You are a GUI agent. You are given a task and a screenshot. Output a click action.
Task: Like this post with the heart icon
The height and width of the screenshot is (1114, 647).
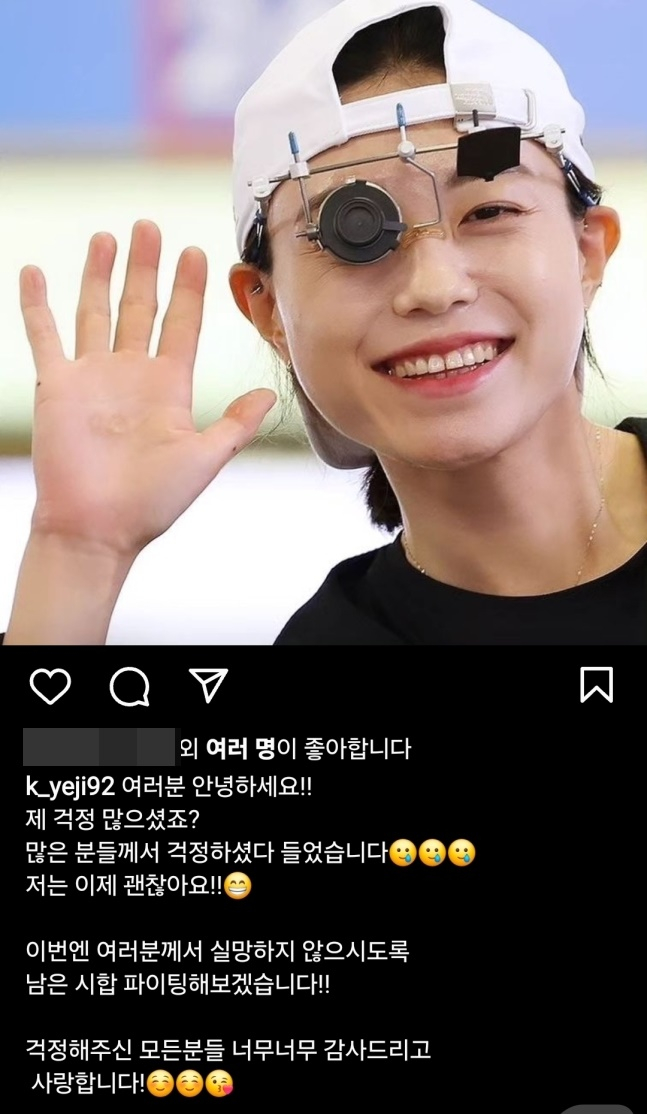[x=50, y=686]
